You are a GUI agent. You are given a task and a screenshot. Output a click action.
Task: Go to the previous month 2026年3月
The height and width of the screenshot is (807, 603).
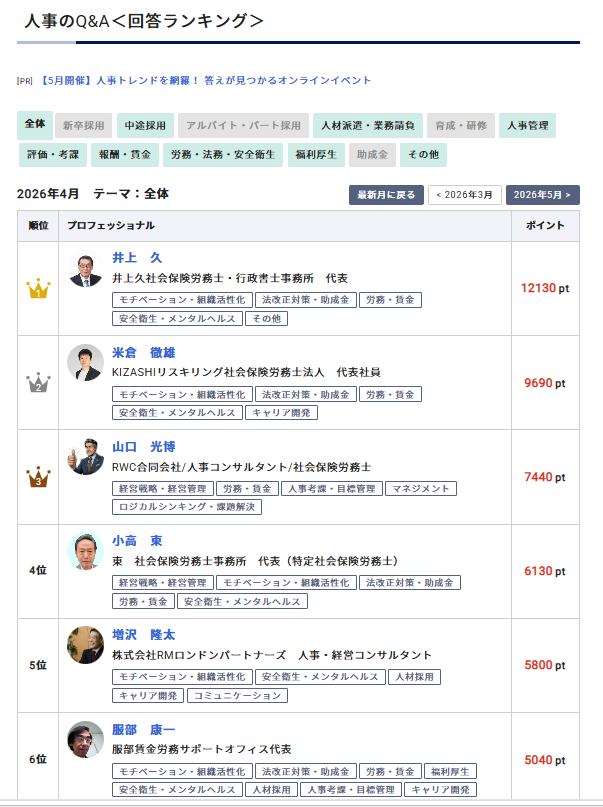point(464,195)
